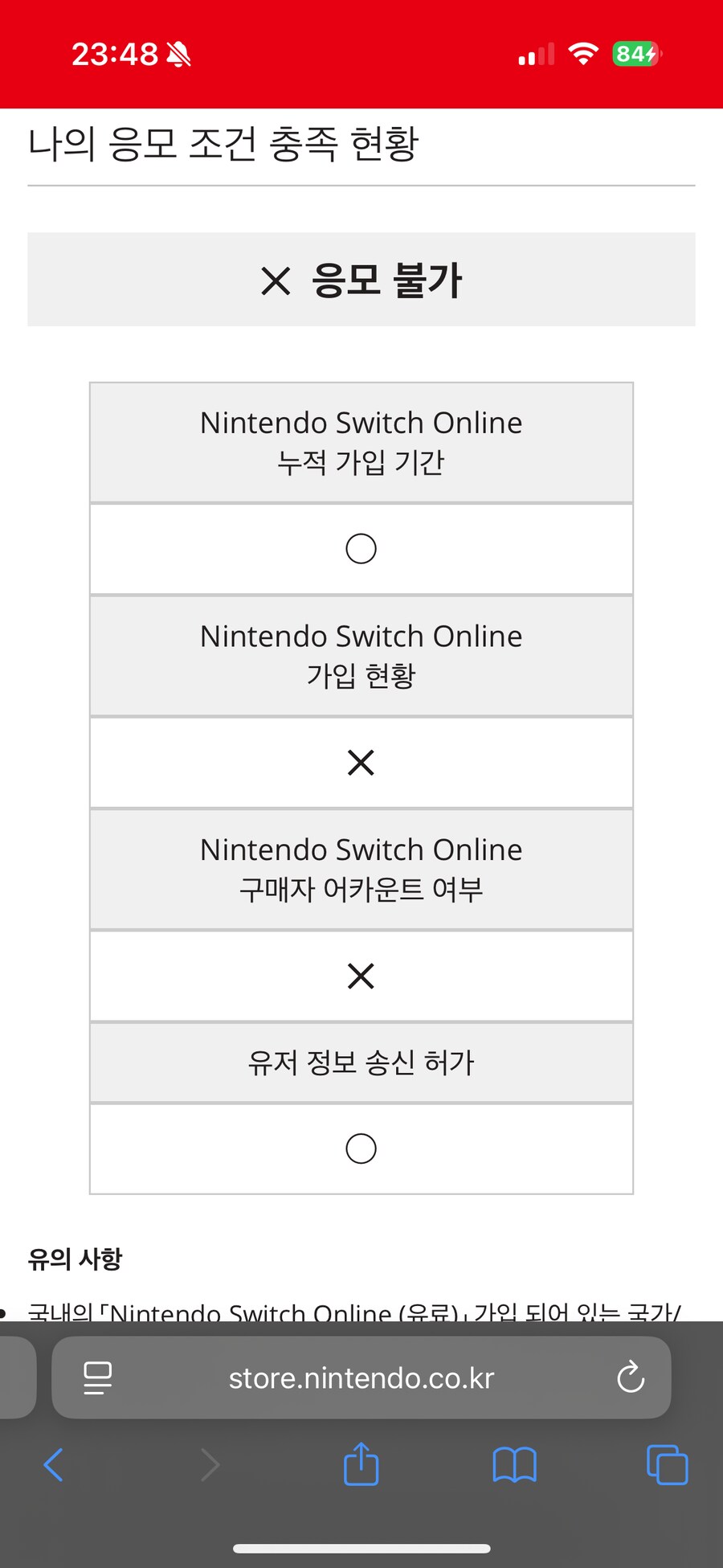Viewport: 723px width, 1568px height.
Task: Tap the circle mark under 유저 정보 송신 허가
Action: click(361, 1148)
